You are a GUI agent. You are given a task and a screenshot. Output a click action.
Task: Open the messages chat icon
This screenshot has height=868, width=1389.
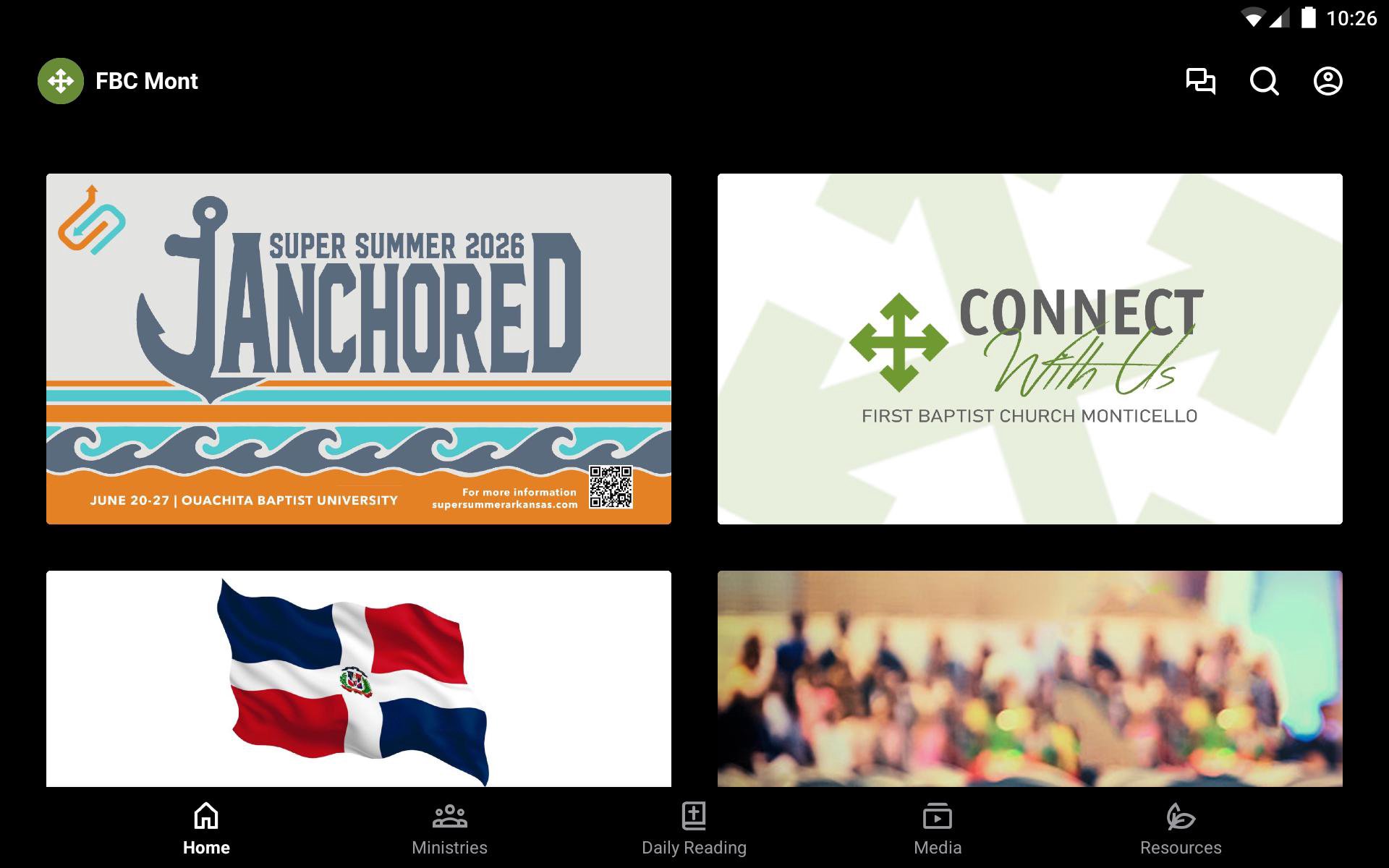point(1200,81)
